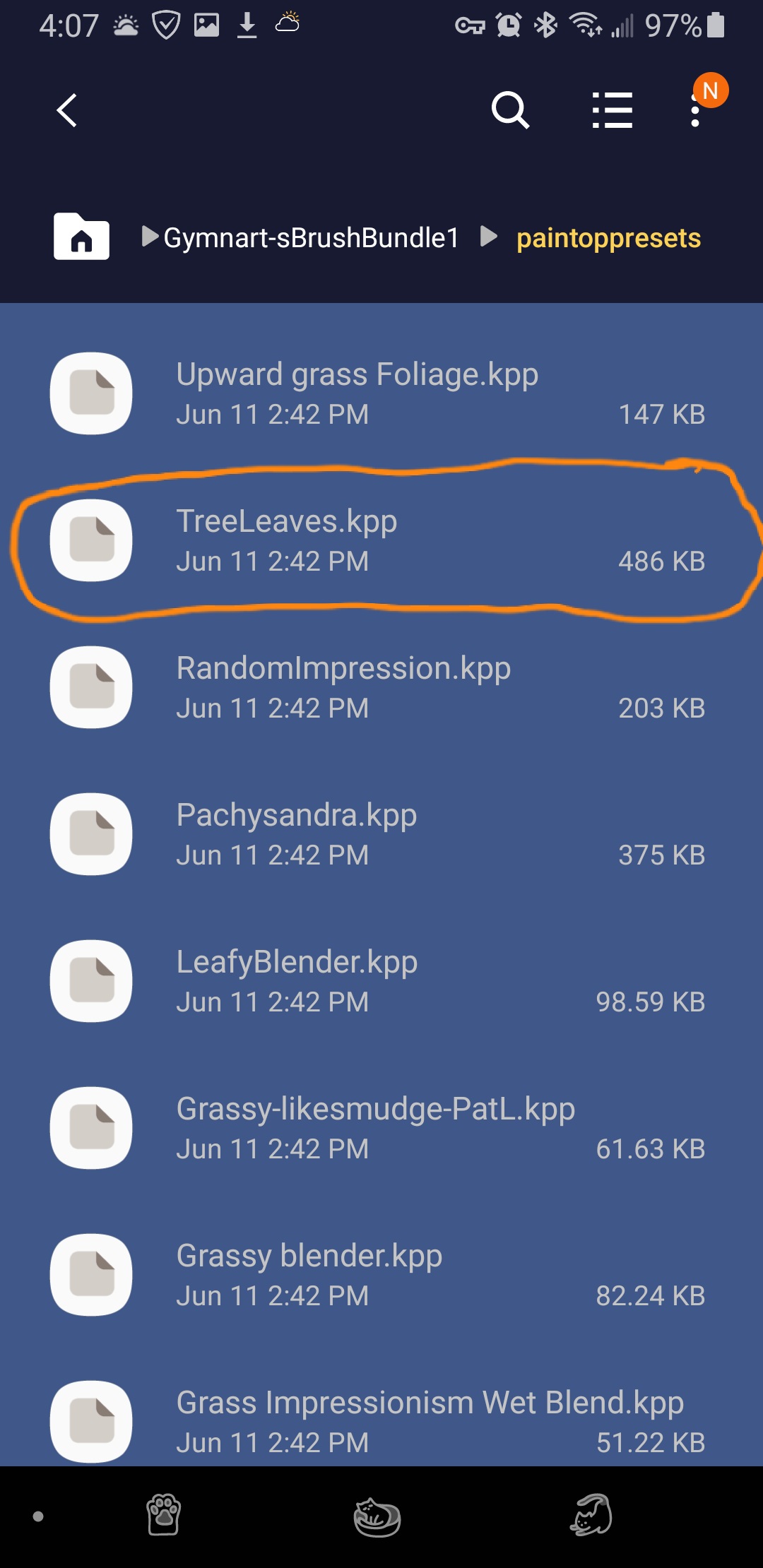763x1568 pixels.
Task: Go back using the top-left arrow
Action: [67, 111]
